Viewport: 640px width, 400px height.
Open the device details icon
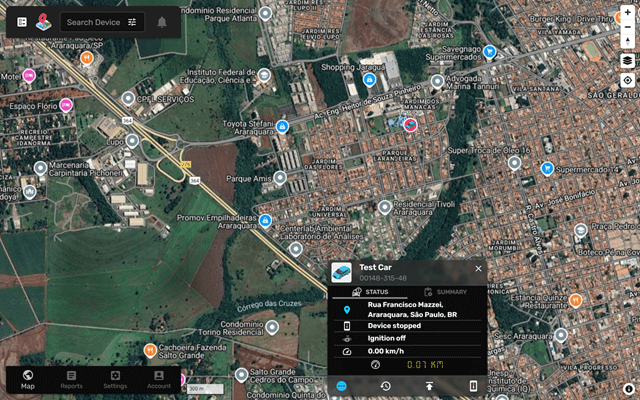coord(473,386)
